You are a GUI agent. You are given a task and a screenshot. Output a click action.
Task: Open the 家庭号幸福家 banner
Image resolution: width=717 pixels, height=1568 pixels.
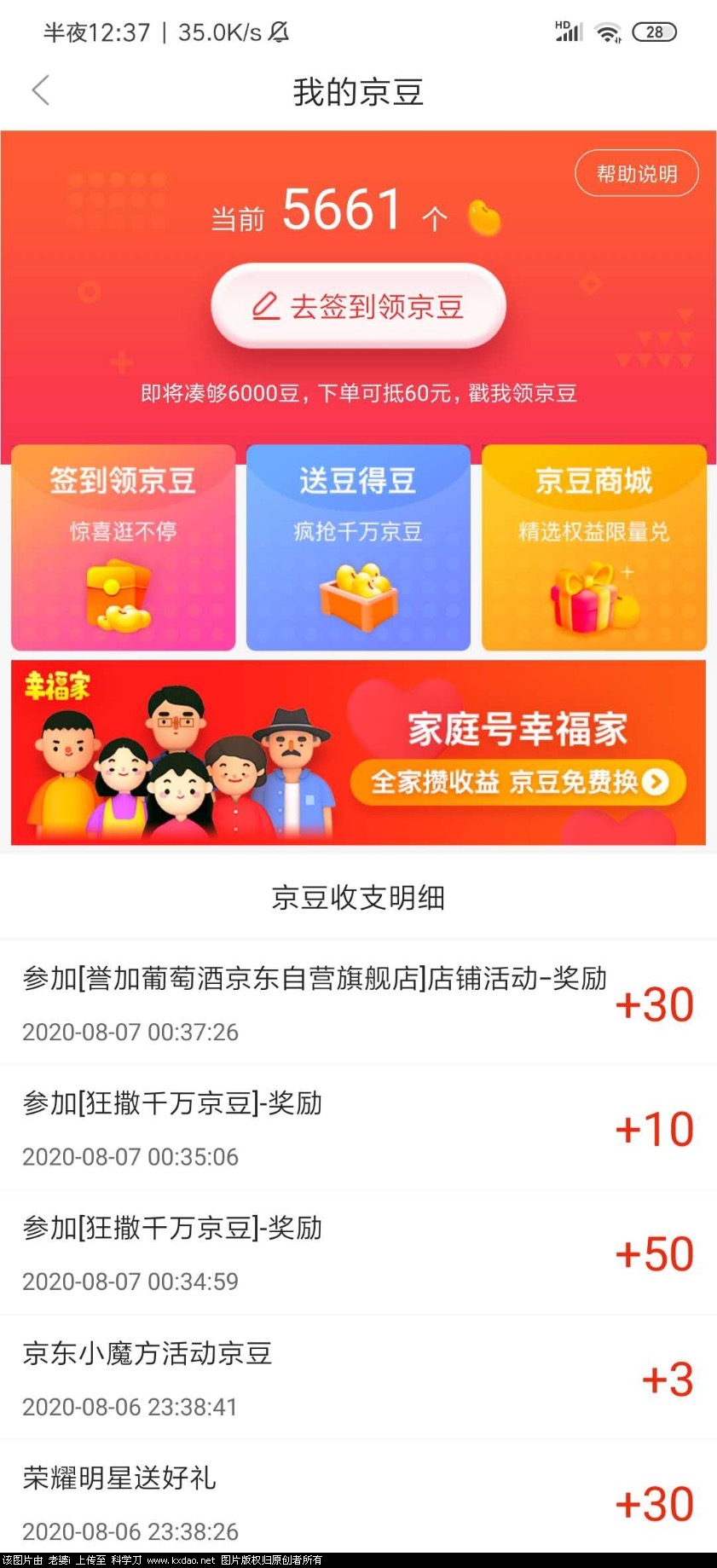pyautogui.click(x=358, y=752)
